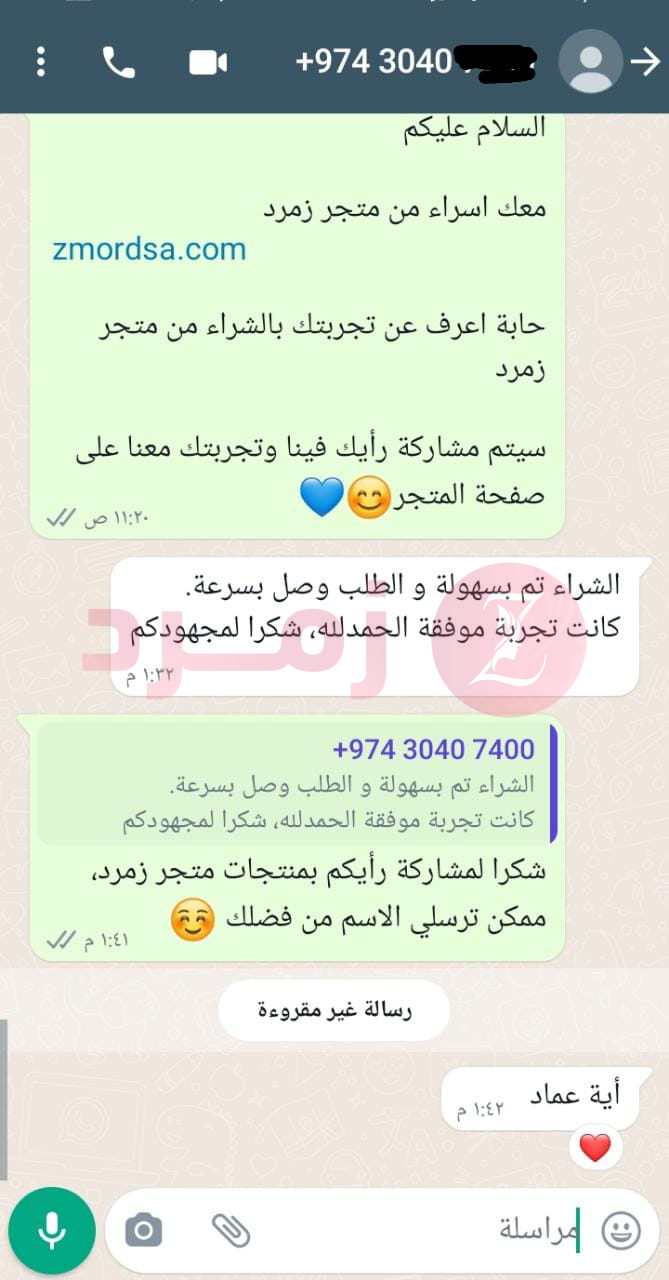Start a video call
669x1280 pixels.
coord(208,62)
